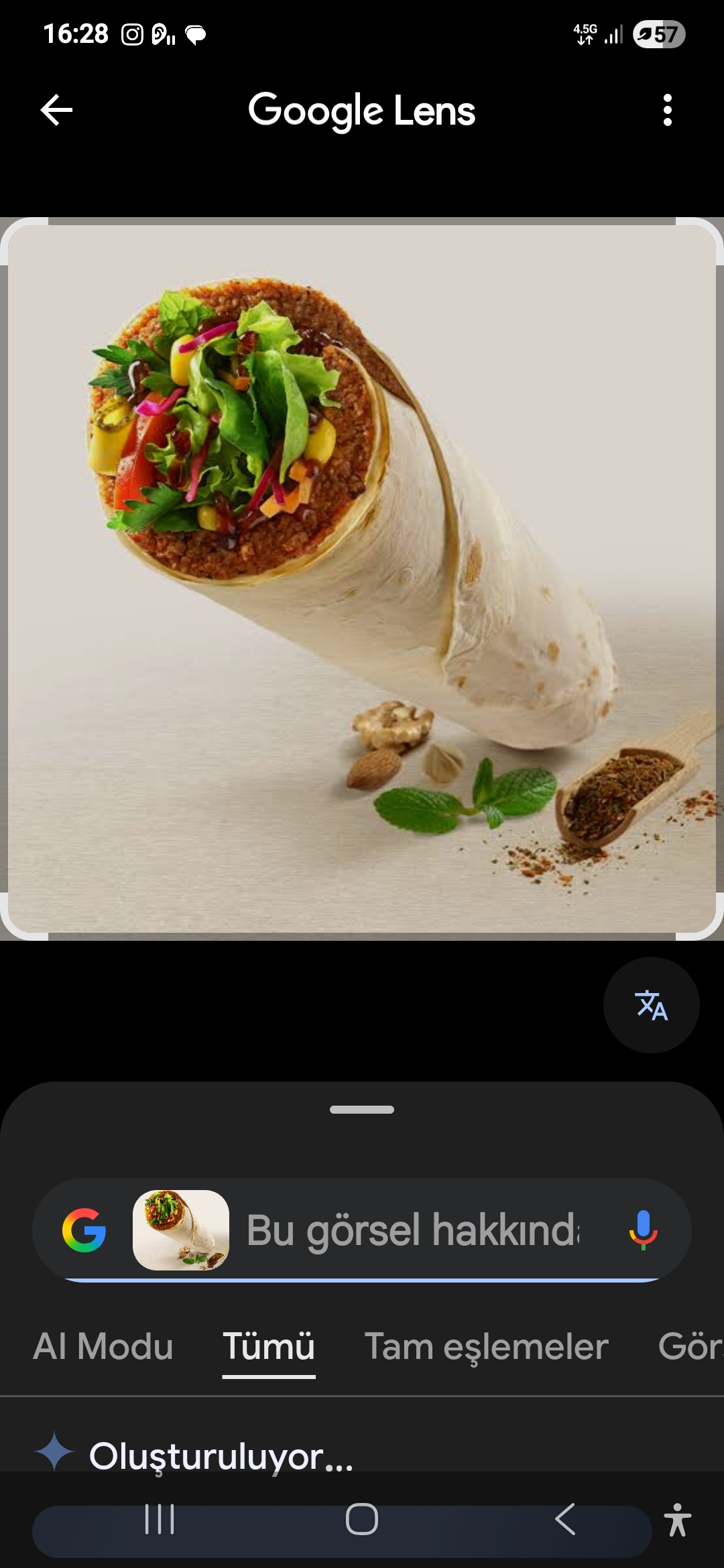Open the wrap thumbnail in the search box
724x1568 pixels.
[181, 1230]
